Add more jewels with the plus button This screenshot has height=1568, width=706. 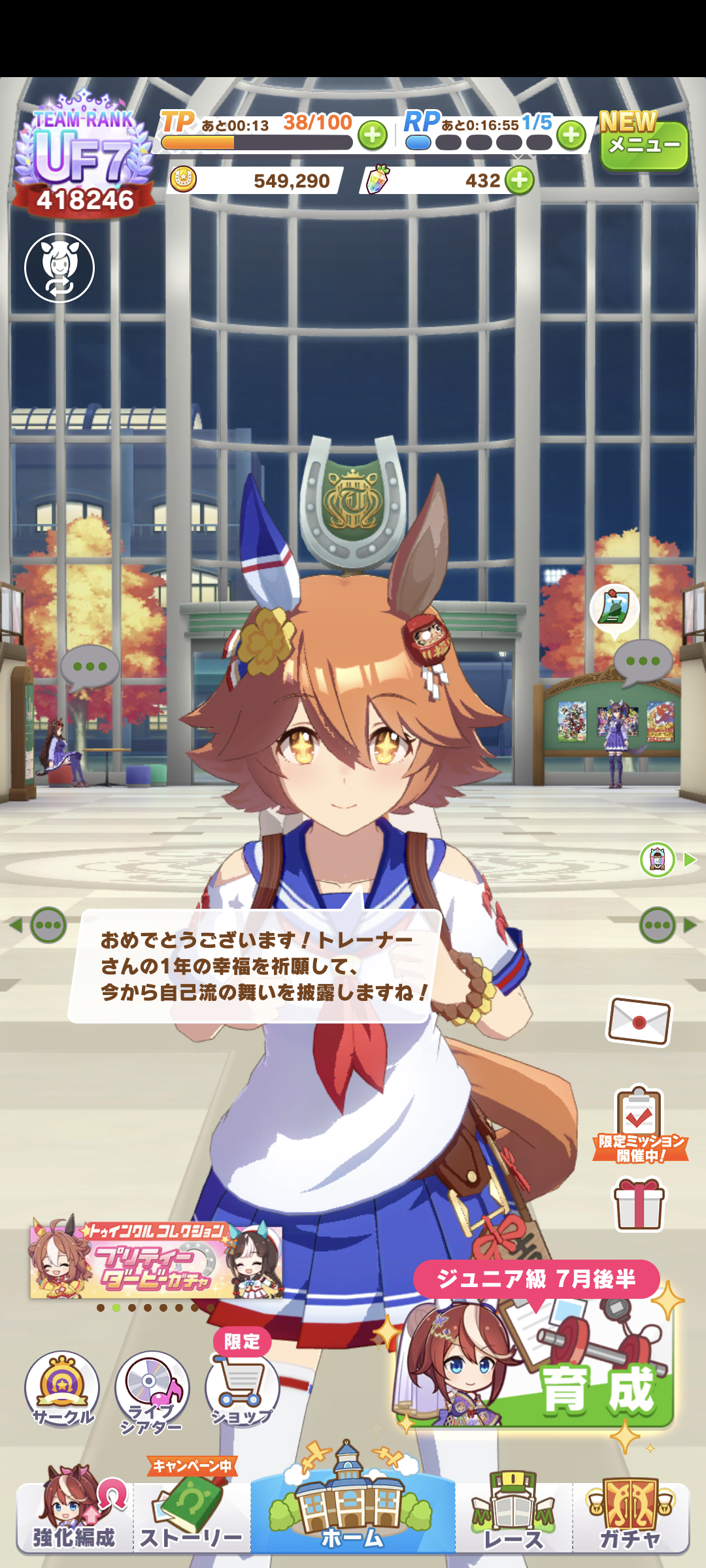520,180
